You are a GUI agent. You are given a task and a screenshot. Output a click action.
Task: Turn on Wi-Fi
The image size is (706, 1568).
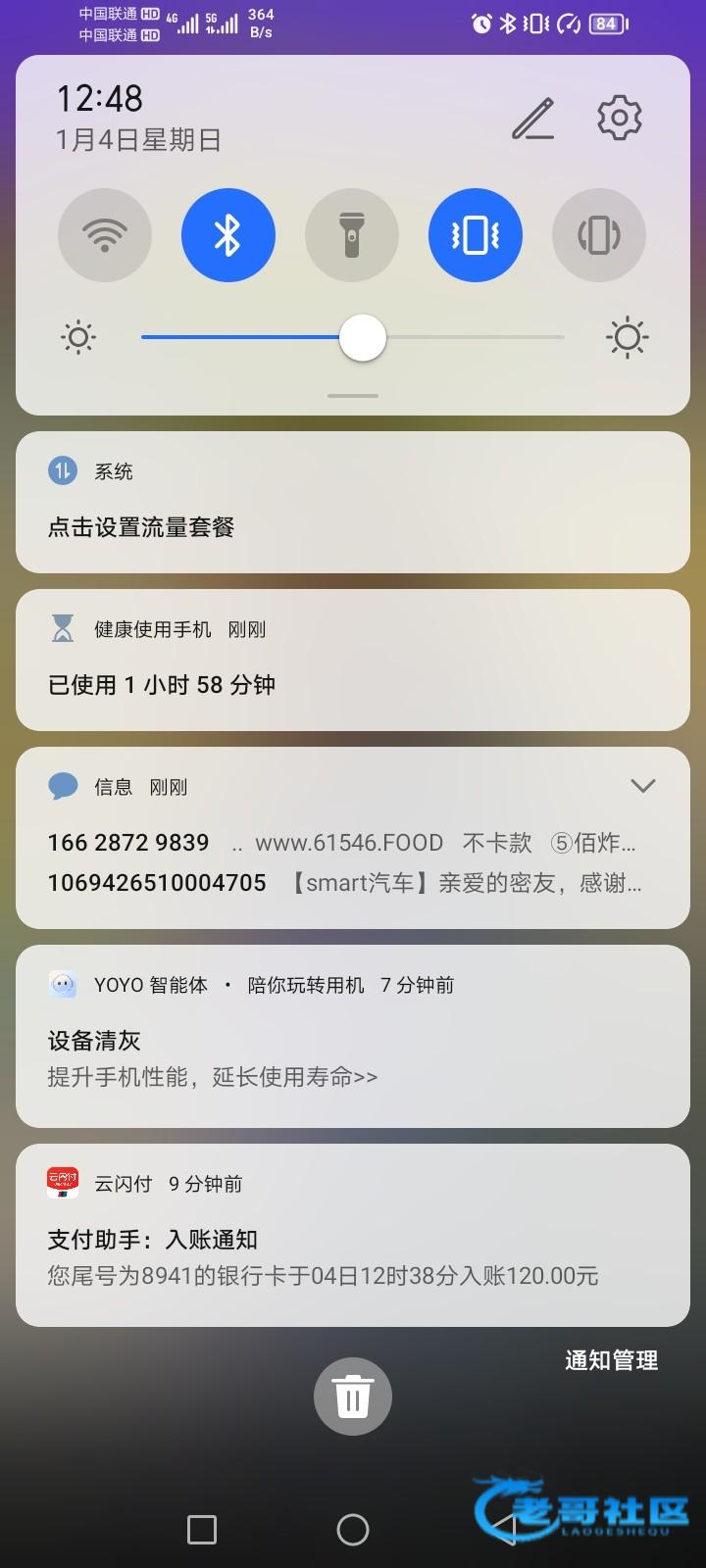(105, 235)
